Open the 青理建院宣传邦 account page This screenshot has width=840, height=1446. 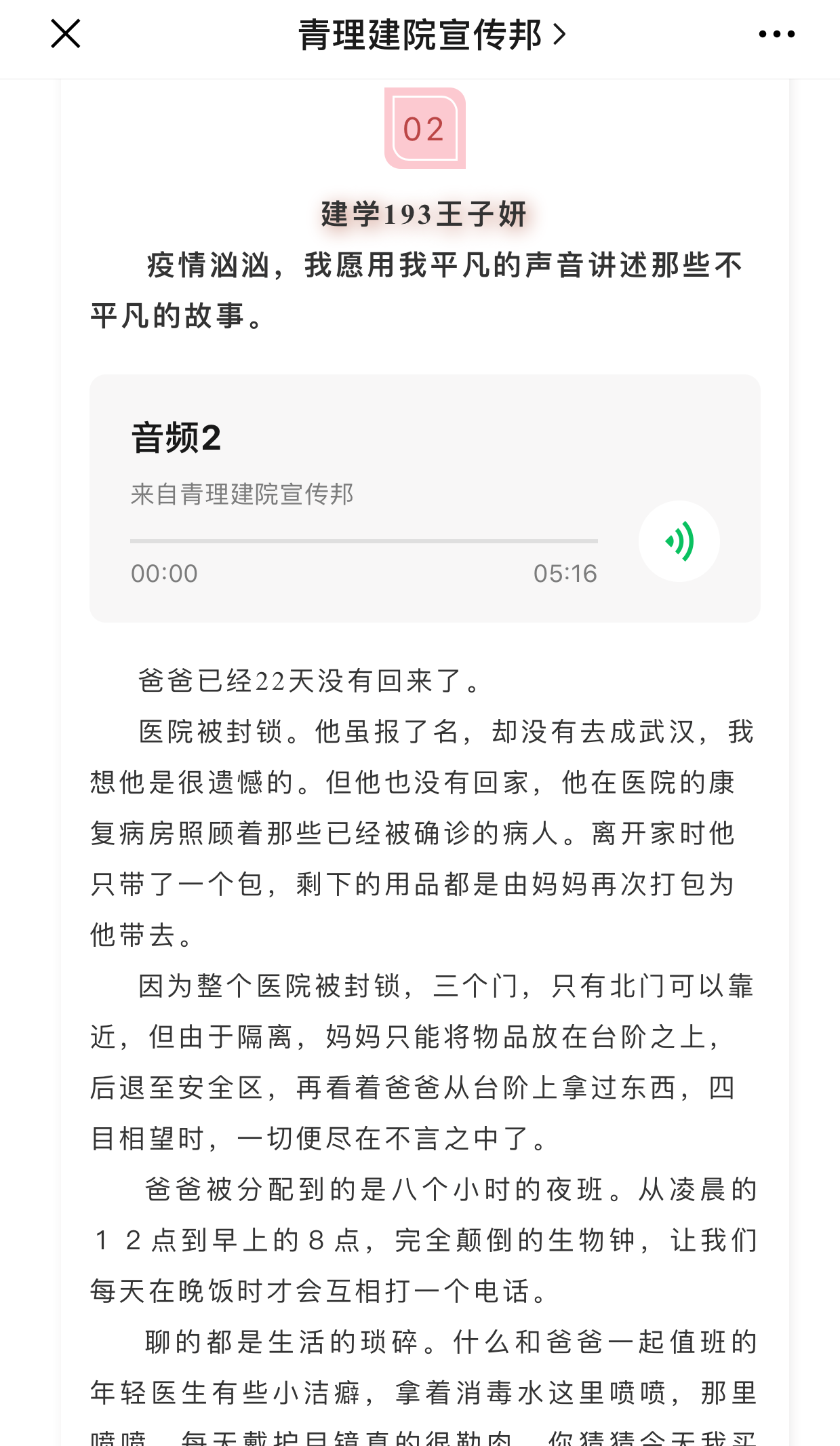pyautogui.click(x=431, y=35)
